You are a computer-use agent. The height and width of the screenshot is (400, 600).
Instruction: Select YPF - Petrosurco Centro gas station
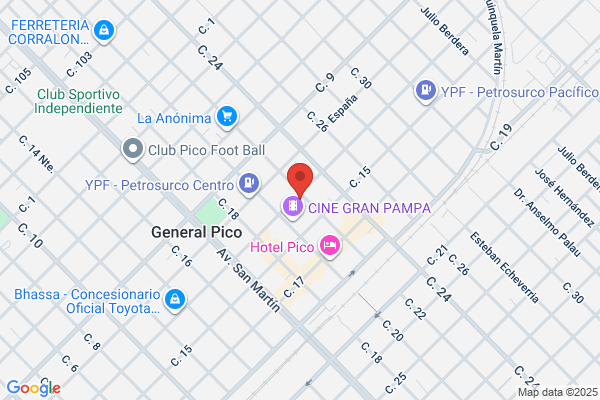tap(249, 184)
